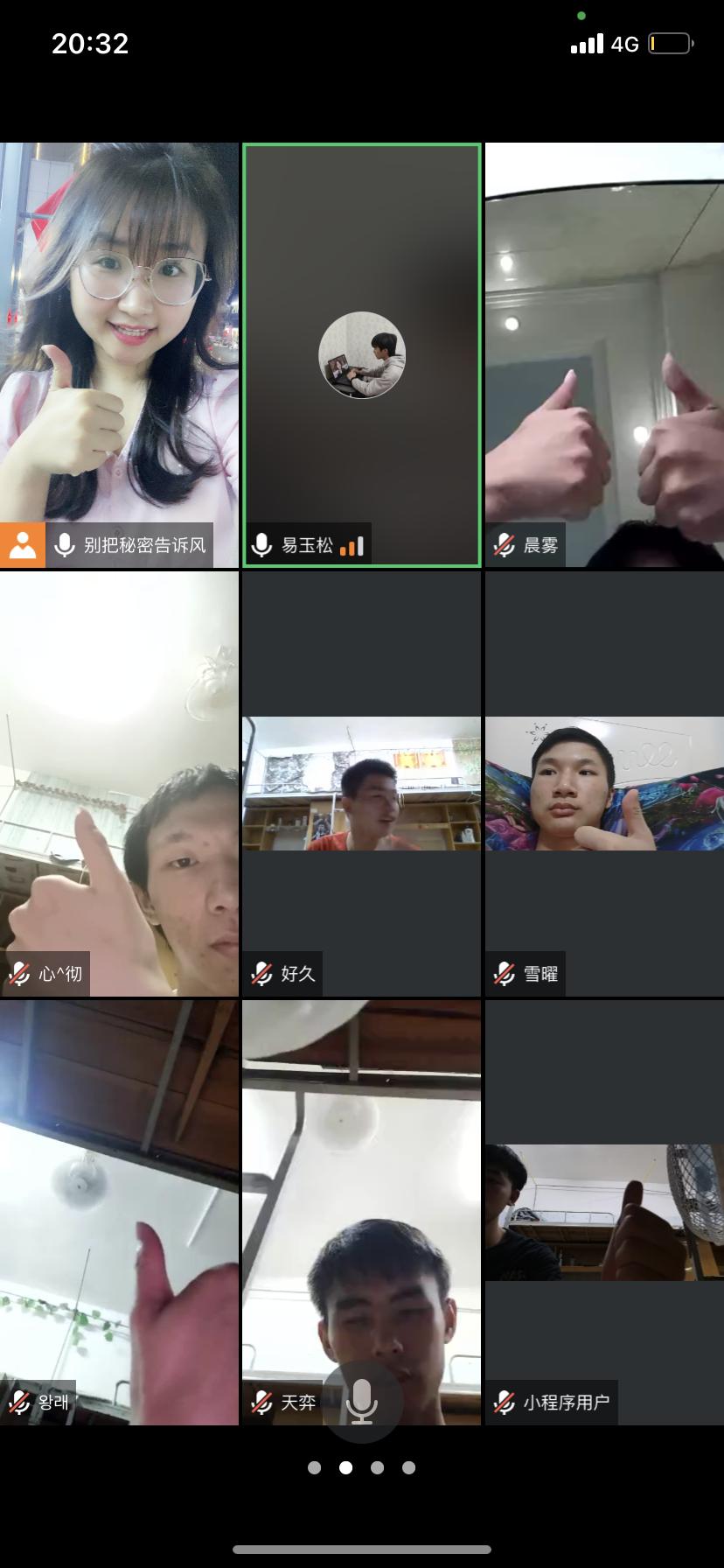Jump to the third page dot
The width and height of the screenshot is (724, 1568).
point(378,1467)
